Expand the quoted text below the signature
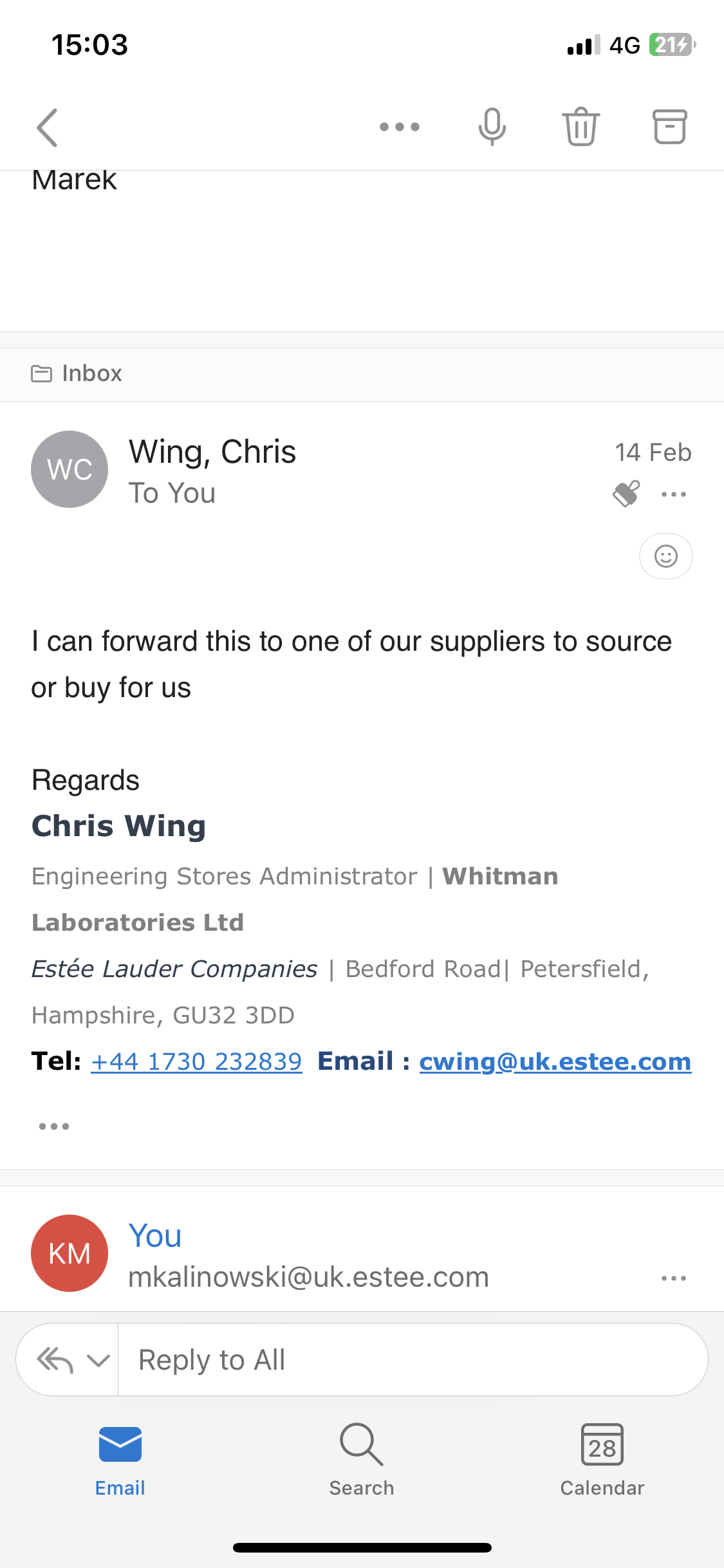The height and width of the screenshot is (1568, 724). 54,1126
